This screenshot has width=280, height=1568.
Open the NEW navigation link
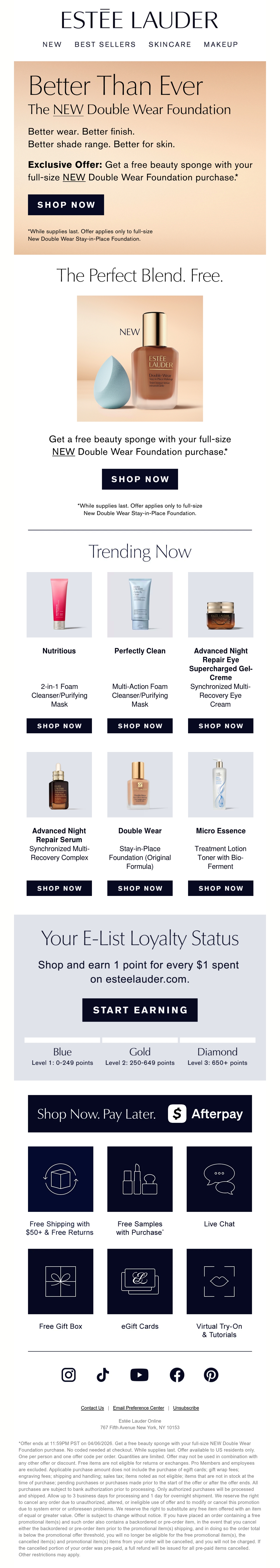[x=52, y=44]
